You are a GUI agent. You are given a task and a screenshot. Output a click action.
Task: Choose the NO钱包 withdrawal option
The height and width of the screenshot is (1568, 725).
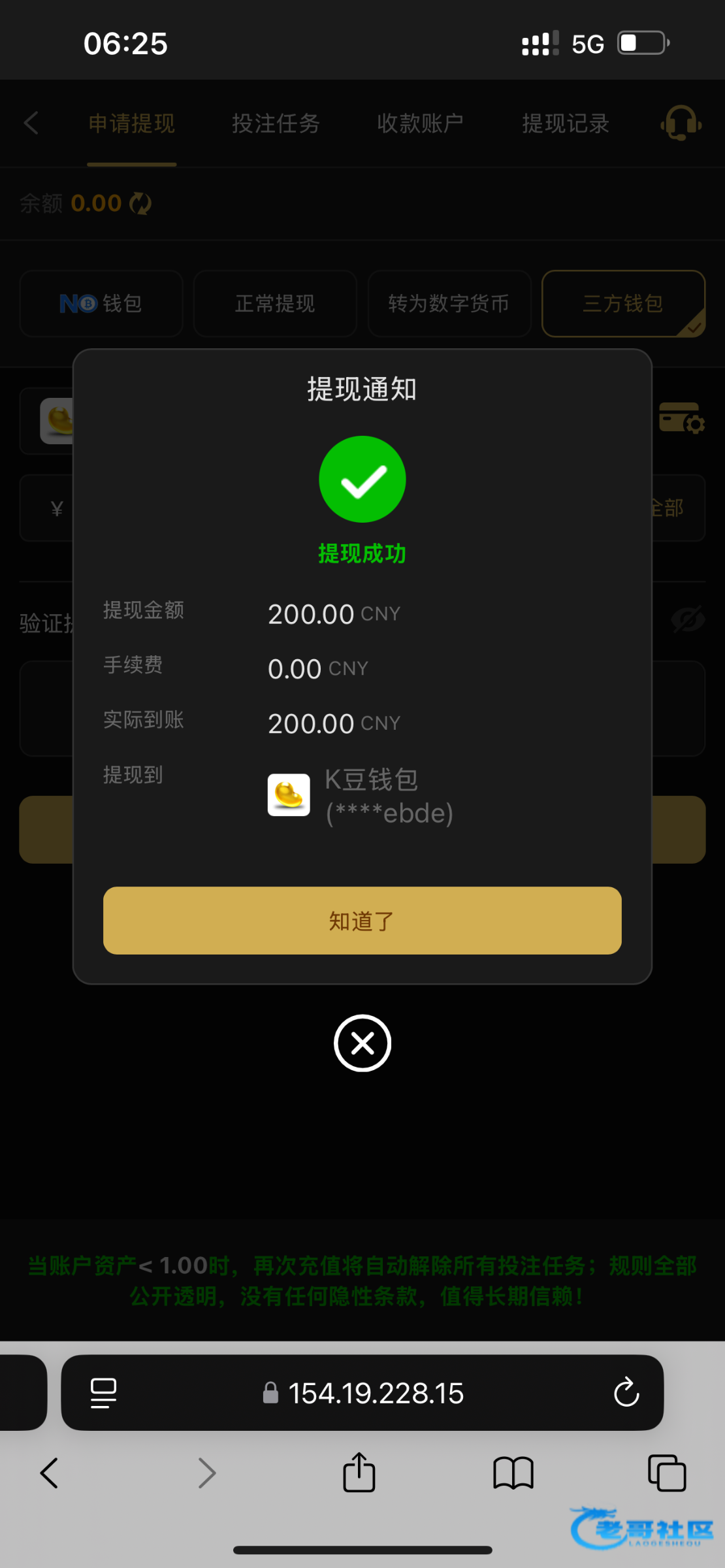(x=101, y=304)
